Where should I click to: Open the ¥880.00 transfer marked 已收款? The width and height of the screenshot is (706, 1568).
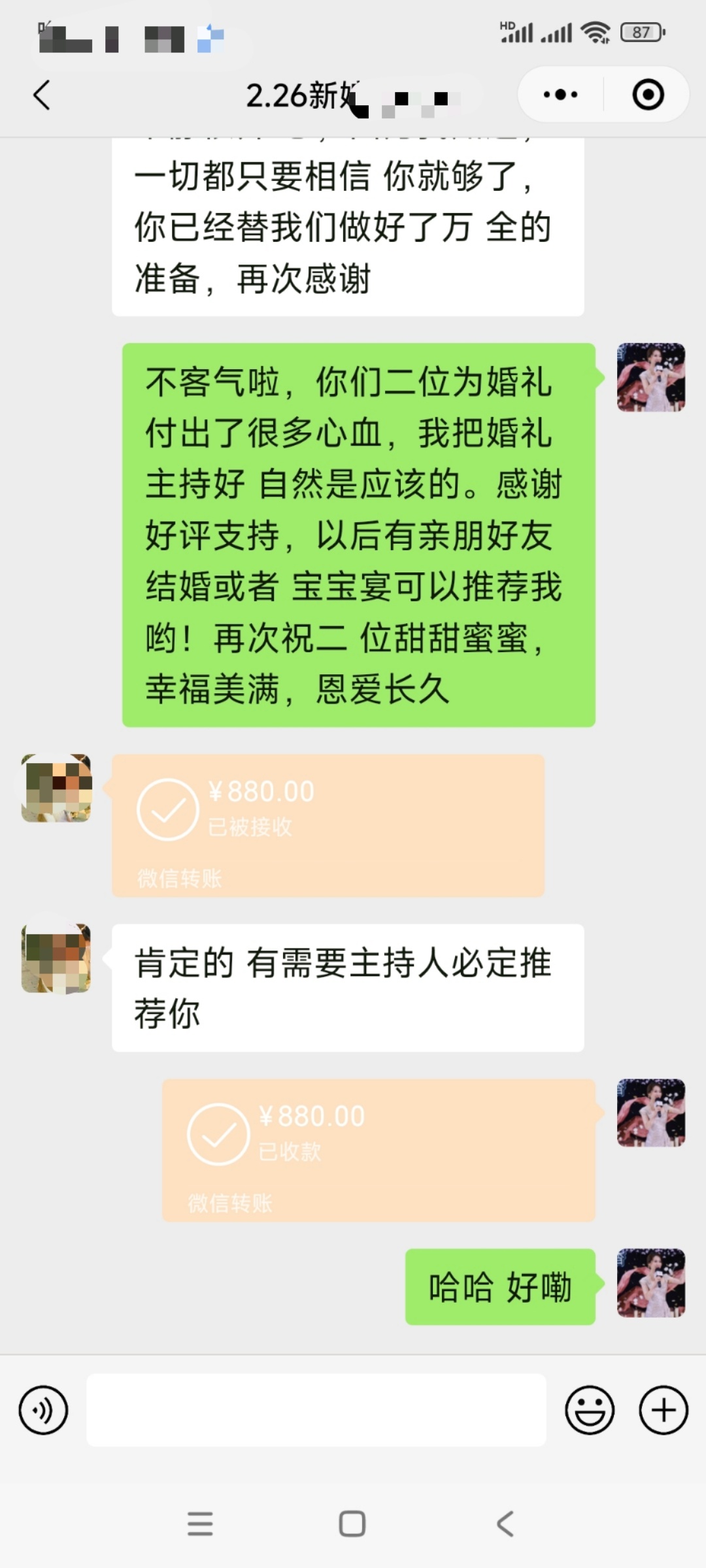378,1150
